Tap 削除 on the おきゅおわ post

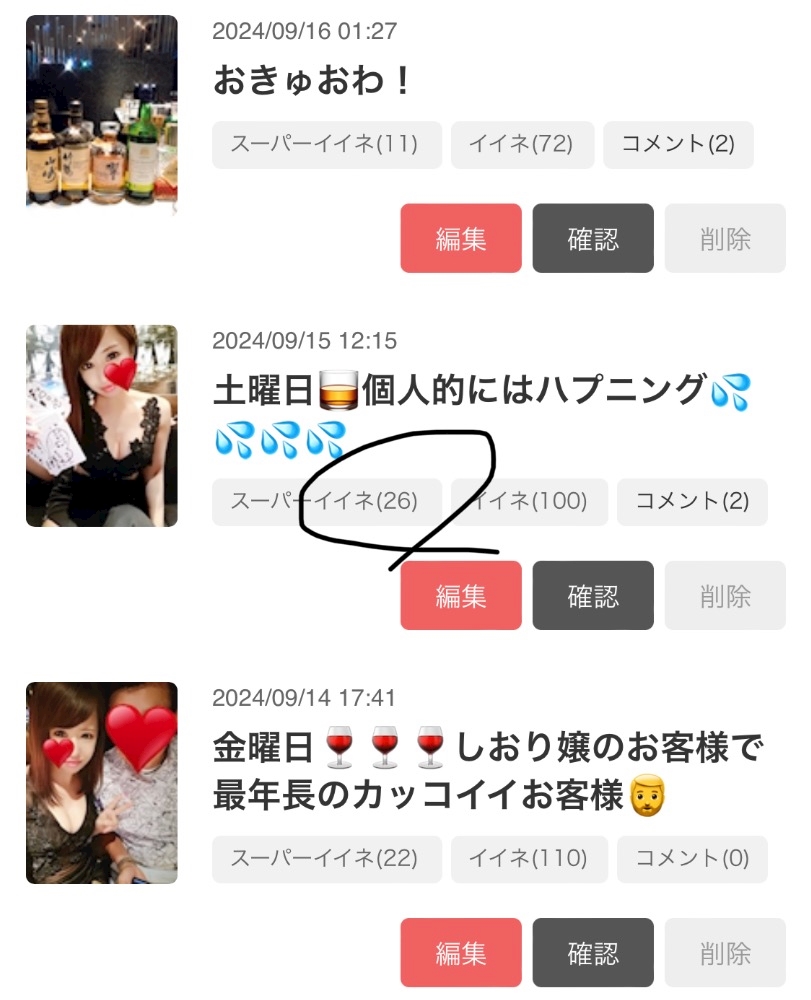pos(725,239)
